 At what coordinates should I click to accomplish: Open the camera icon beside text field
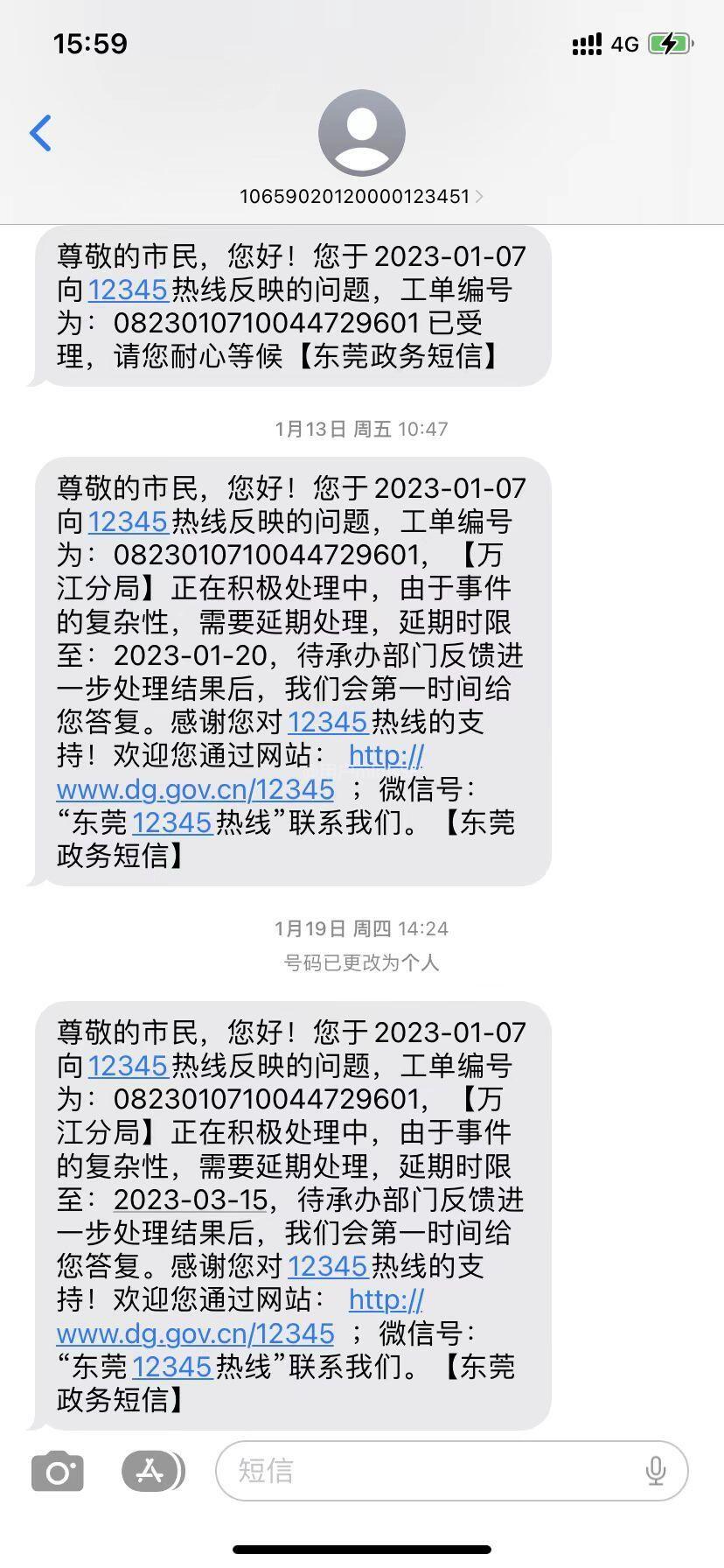point(58,1471)
